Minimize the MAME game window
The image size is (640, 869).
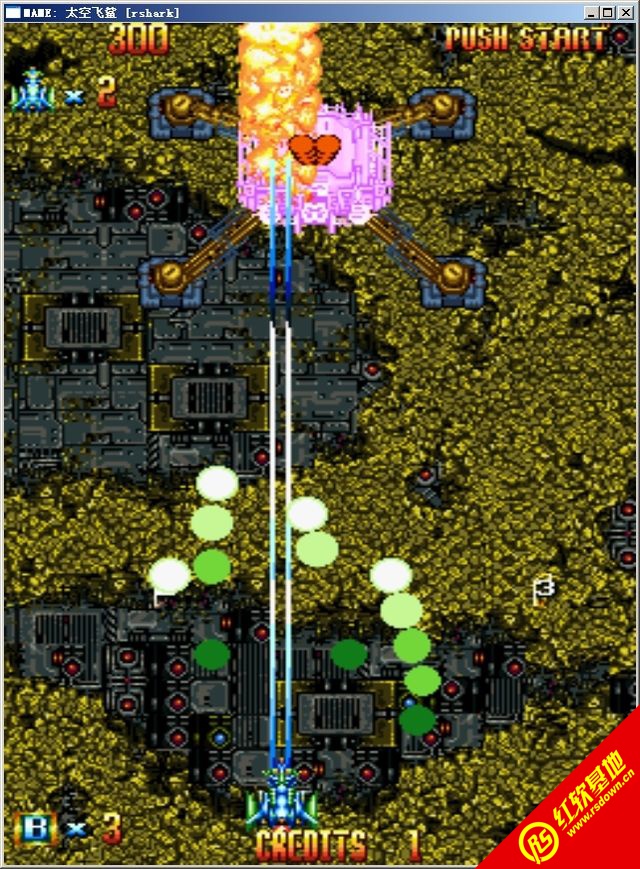coord(592,12)
